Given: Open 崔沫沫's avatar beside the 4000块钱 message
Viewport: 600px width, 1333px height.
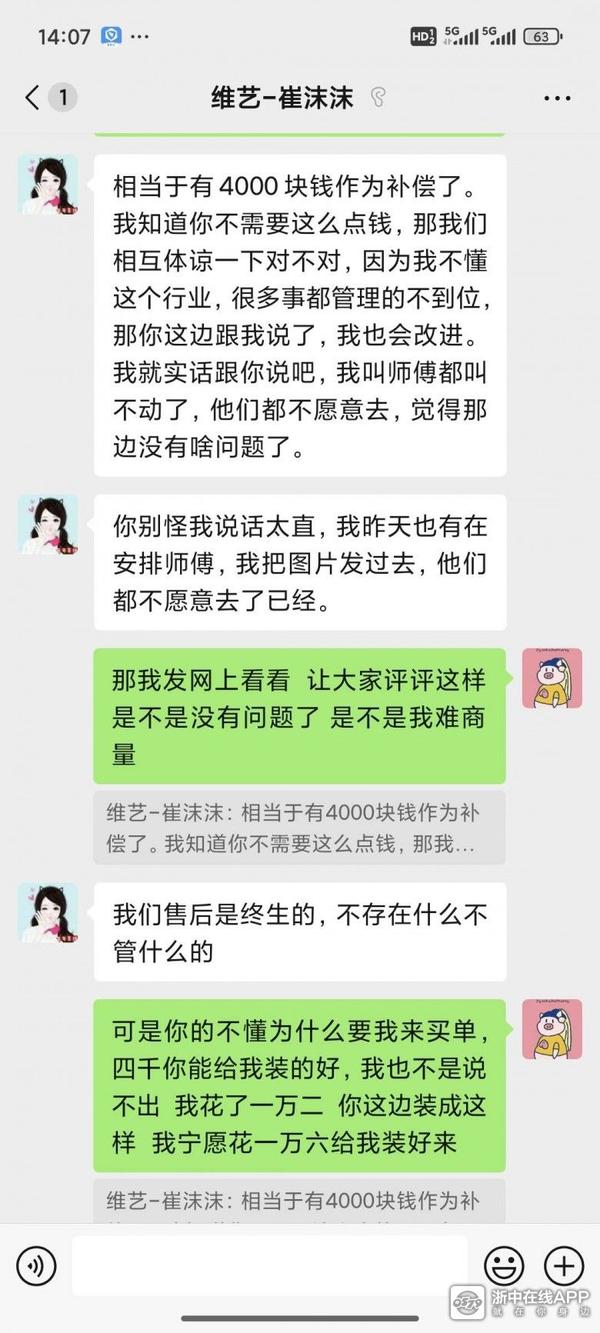Looking at the screenshot, I should [47, 184].
